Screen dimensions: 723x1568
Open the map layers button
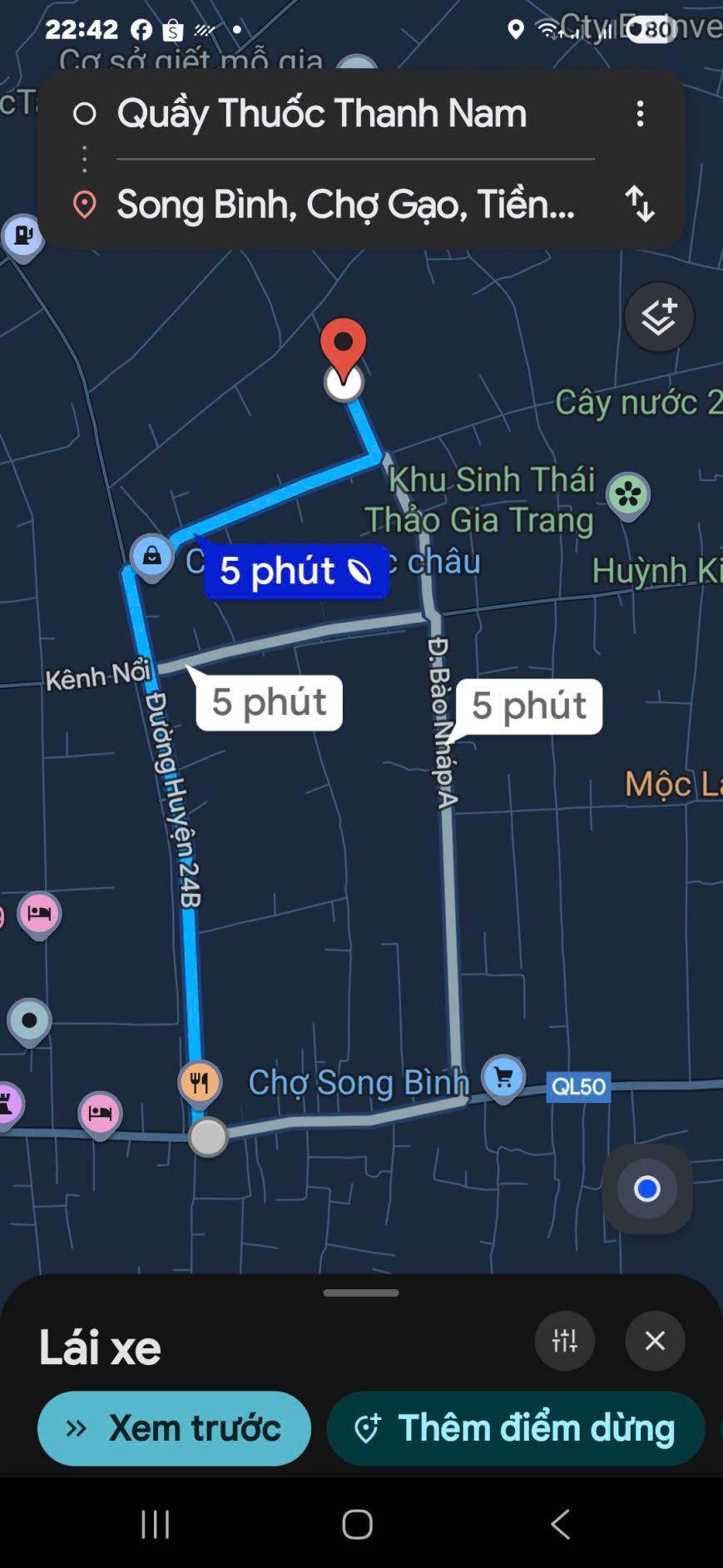pyautogui.click(x=659, y=317)
